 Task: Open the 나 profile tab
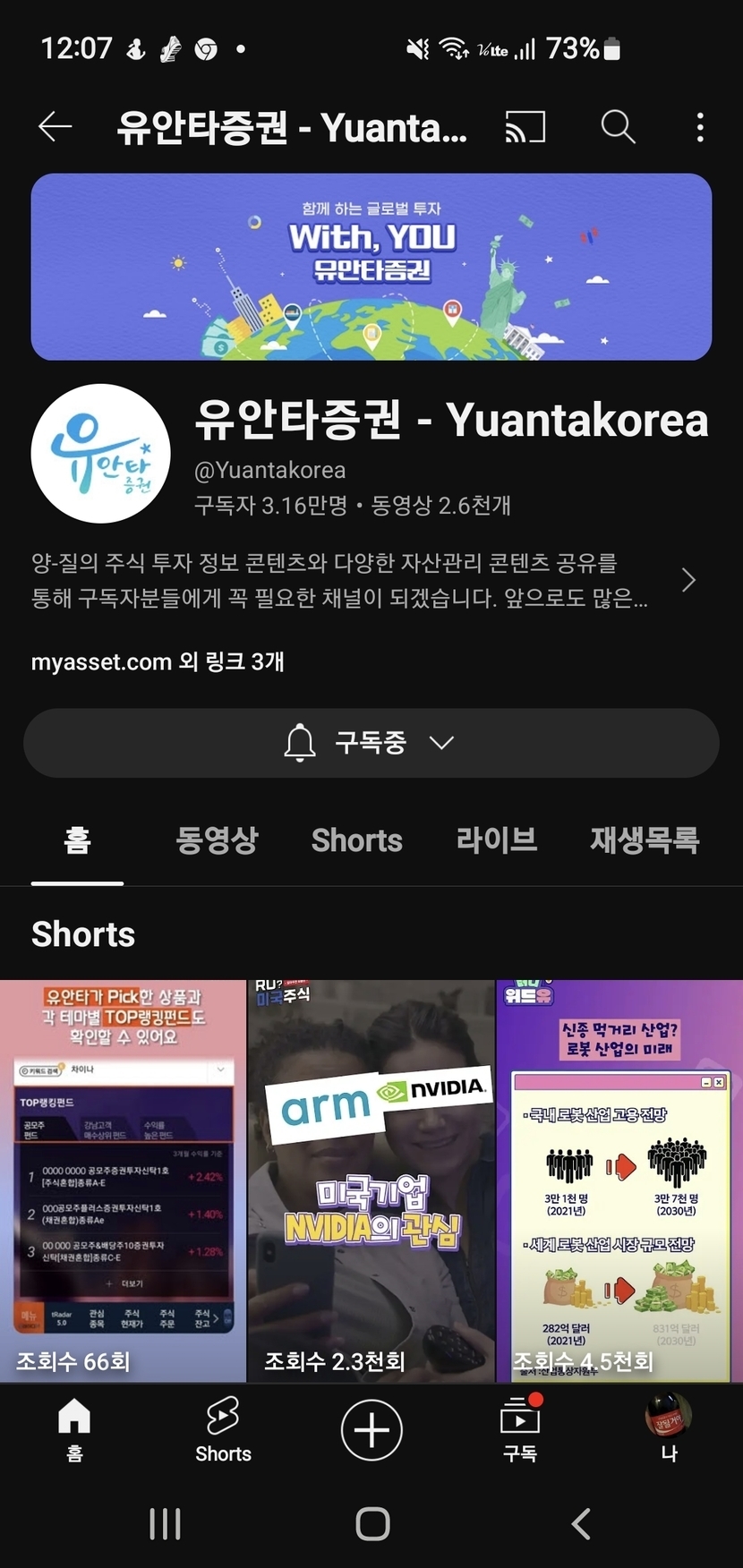click(x=668, y=1429)
